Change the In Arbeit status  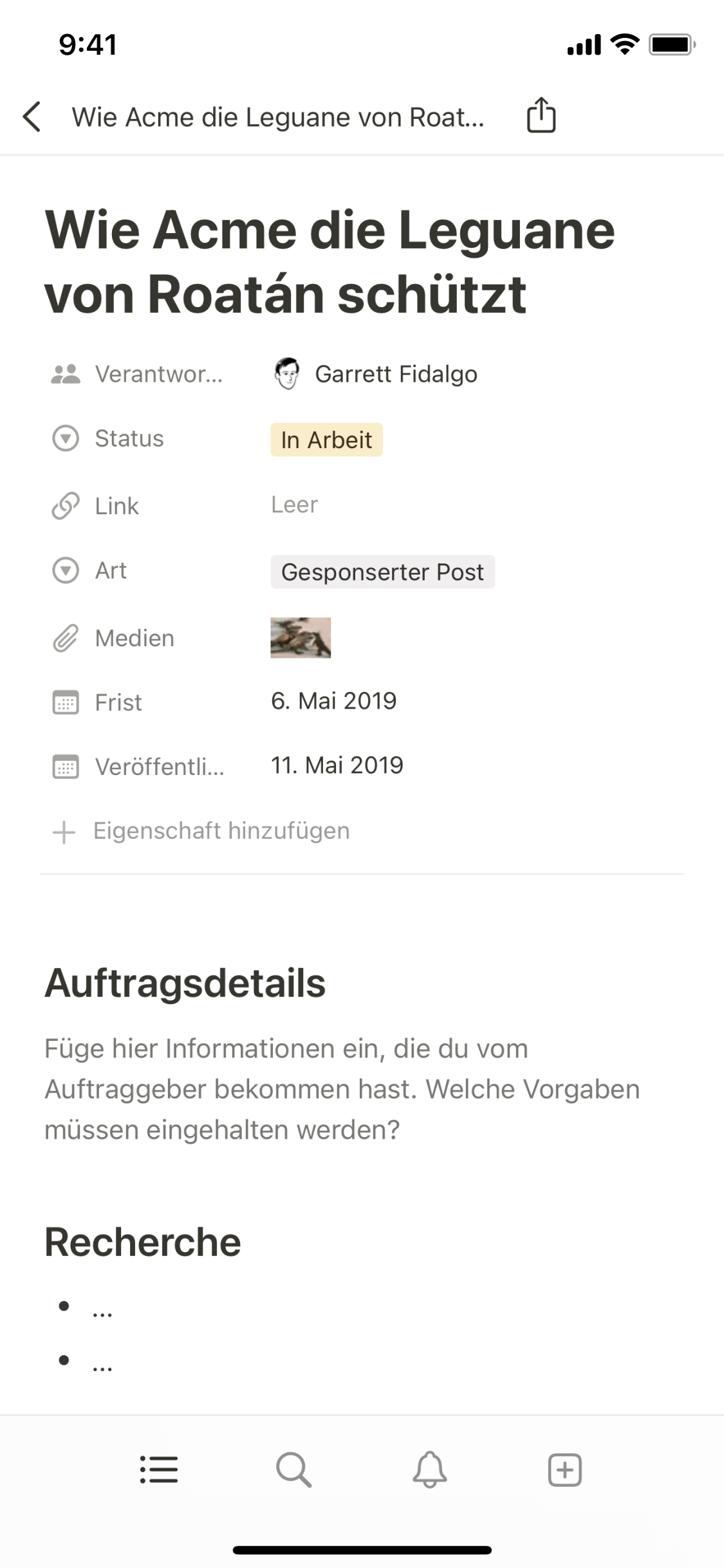click(x=326, y=440)
